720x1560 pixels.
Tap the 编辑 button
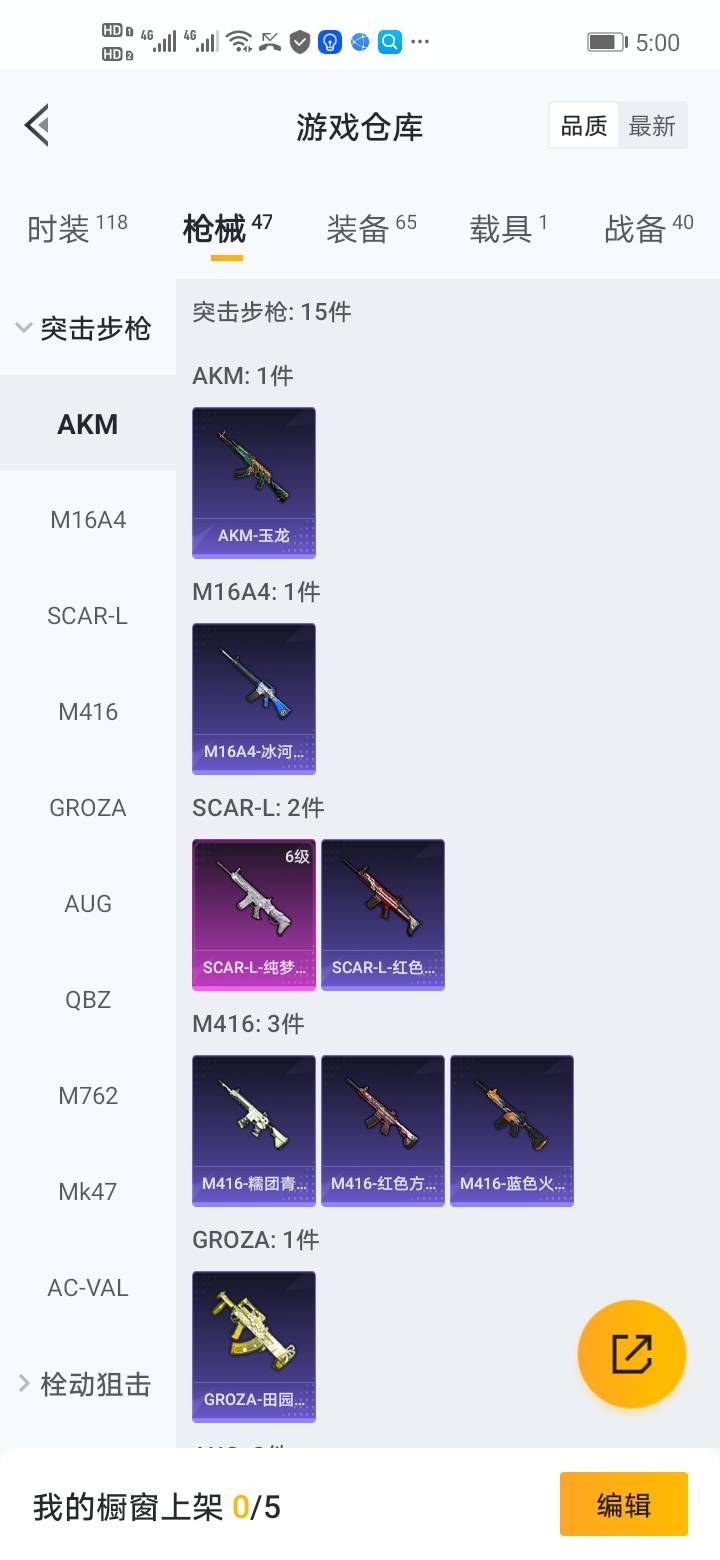(x=623, y=1504)
